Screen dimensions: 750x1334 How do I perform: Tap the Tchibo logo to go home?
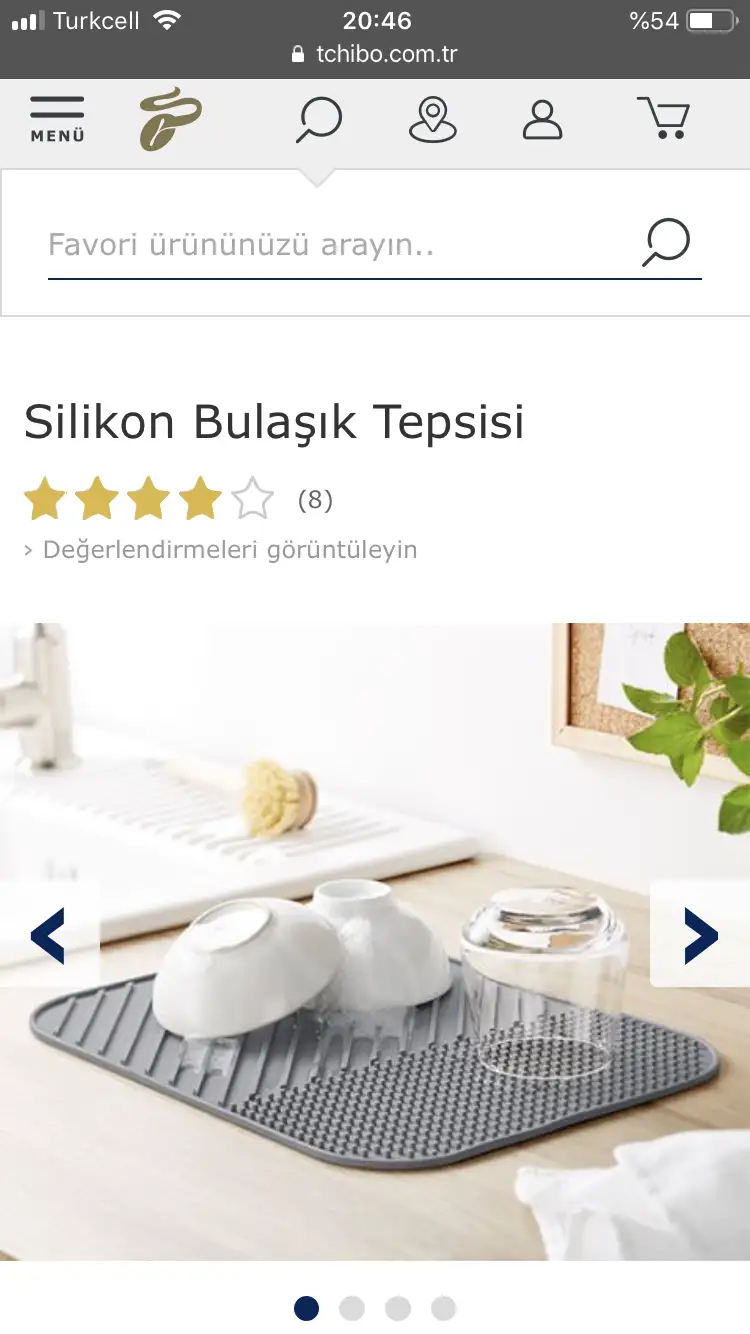[x=170, y=119]
